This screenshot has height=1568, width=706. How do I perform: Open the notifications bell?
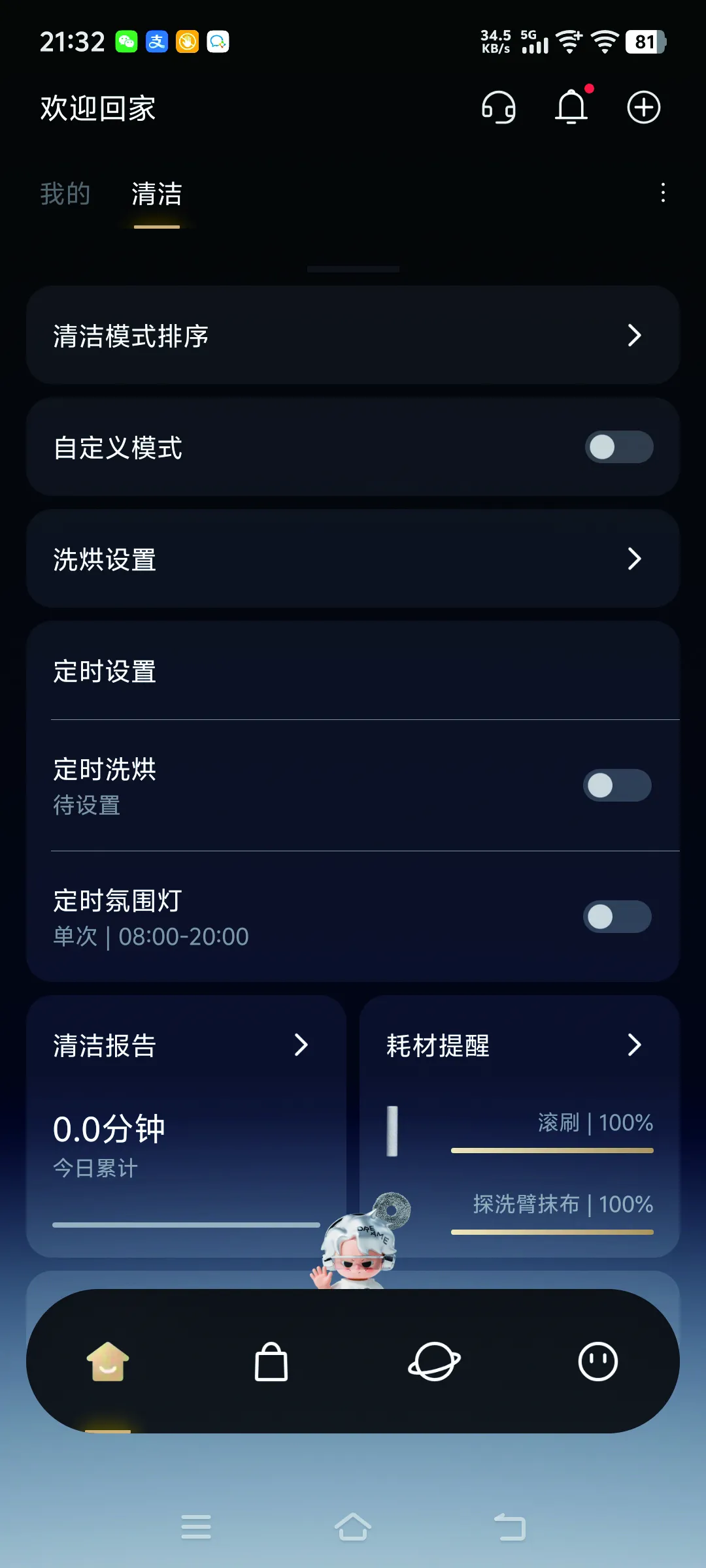pyautogui.click(x=571, y=108)
